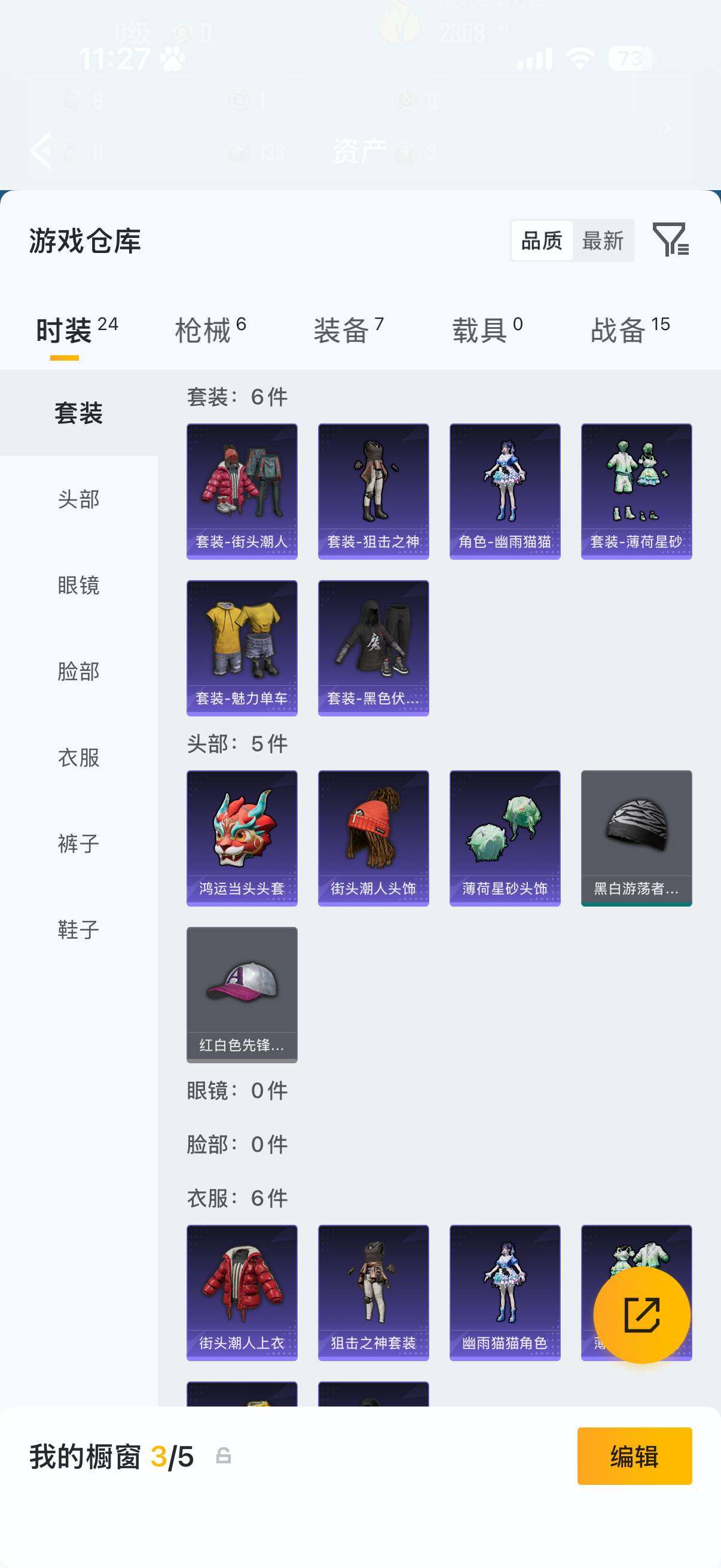Select the 衣服 category in sidebar
This screenshot has height=1568, width=721.
point(78,758)
